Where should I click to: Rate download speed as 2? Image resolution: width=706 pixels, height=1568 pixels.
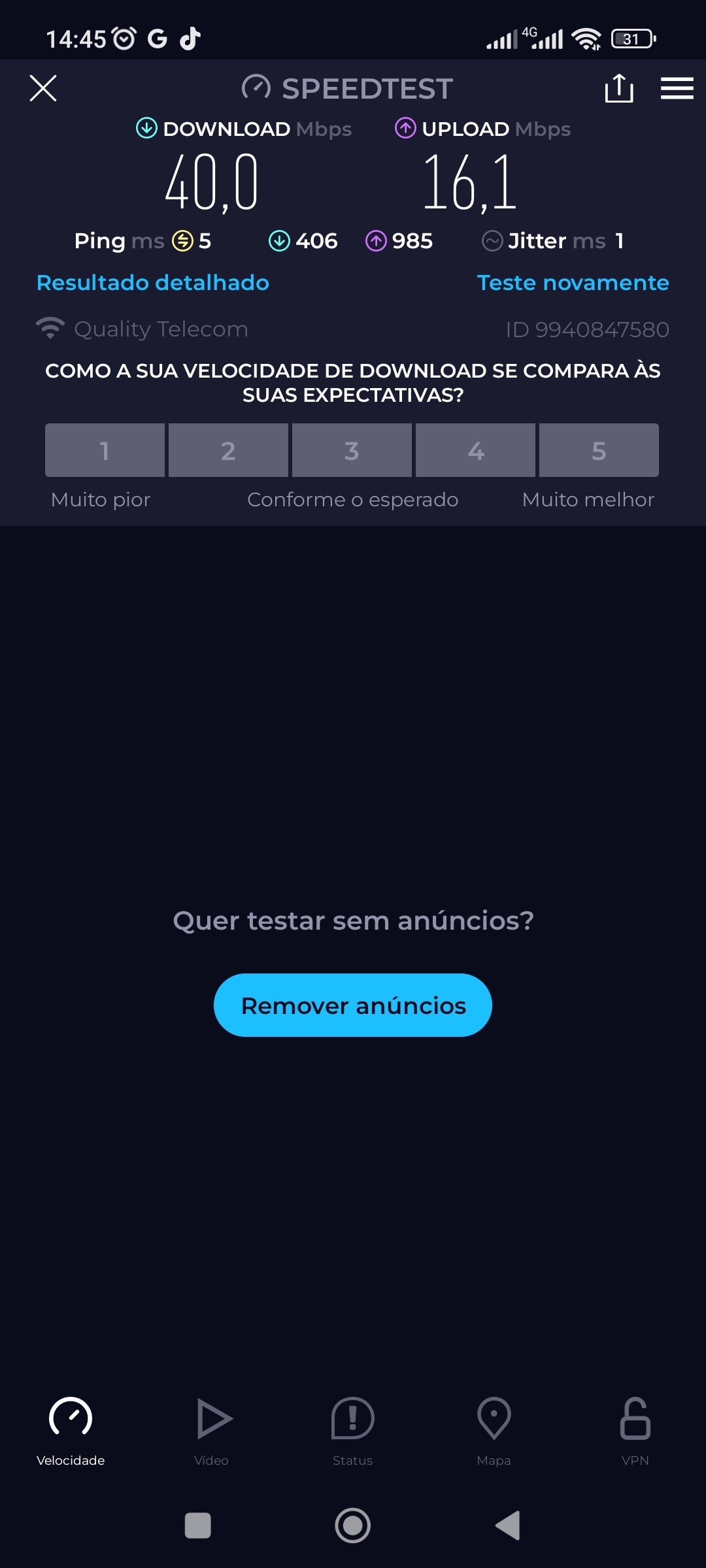228,450
